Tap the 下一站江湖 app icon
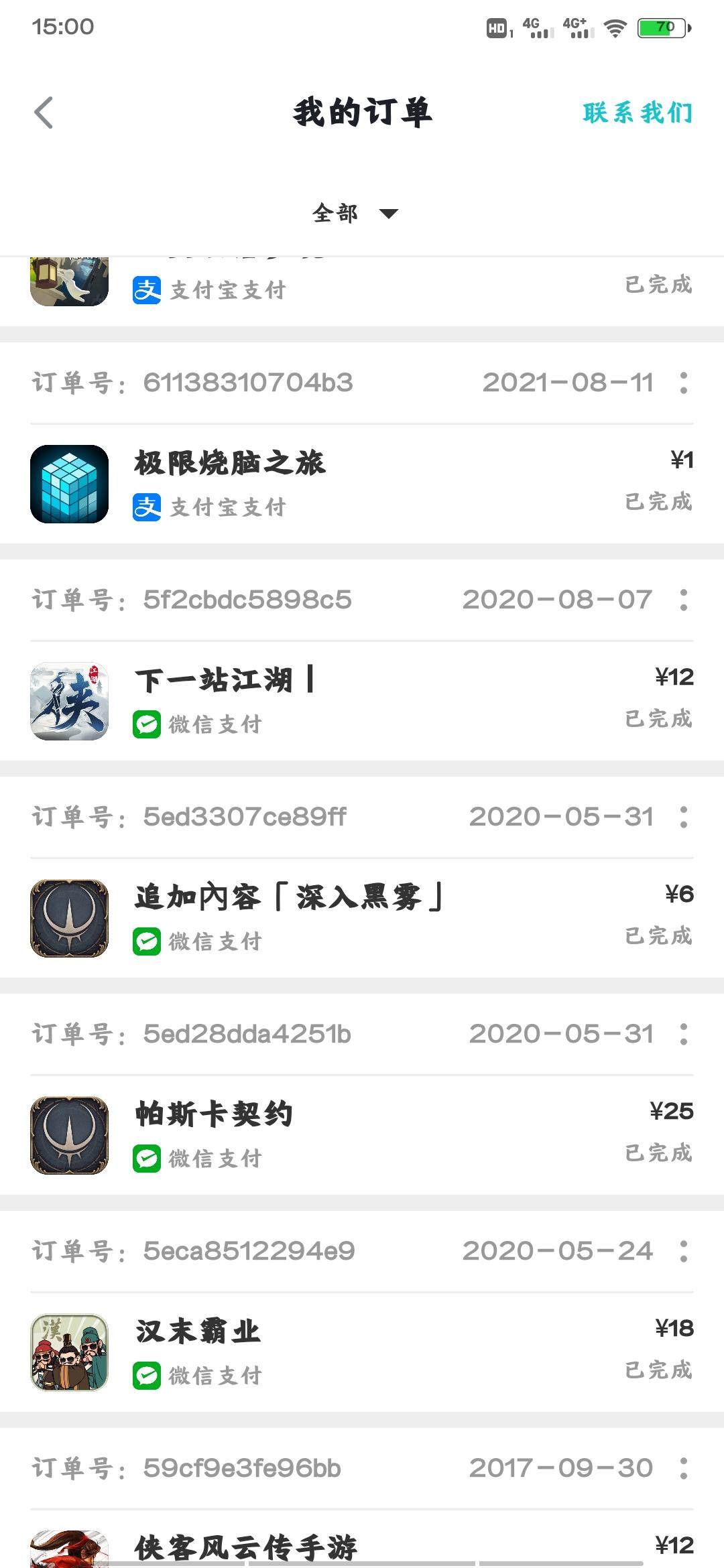 click(70, 702)
